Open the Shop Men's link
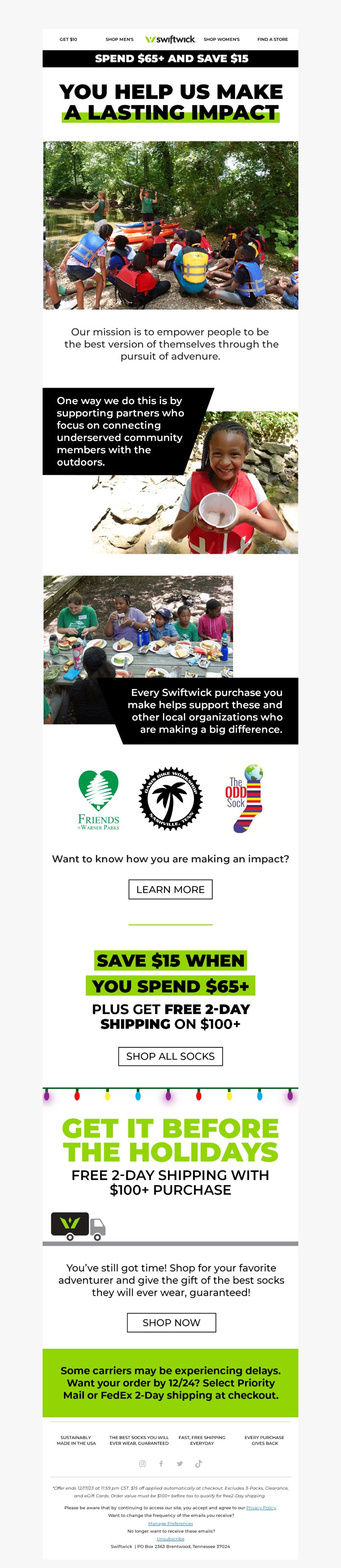This screenshot has width=341, height=1568. (119, 40)
